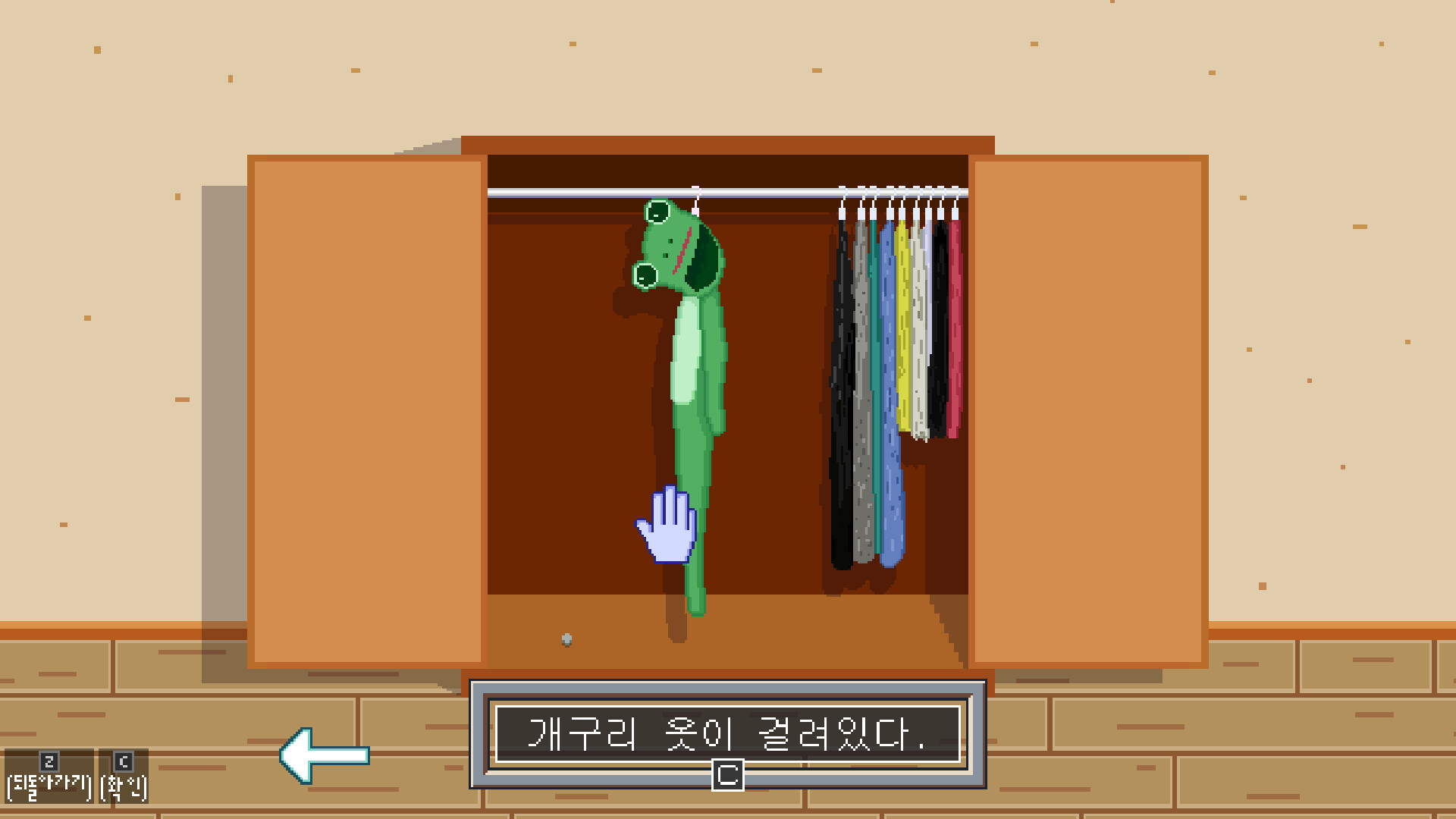This screenshot has height=819, width=1456.
Task: Advance the dialogue with the C prompt
Action: pyautogui.click(x=727, y=775)
